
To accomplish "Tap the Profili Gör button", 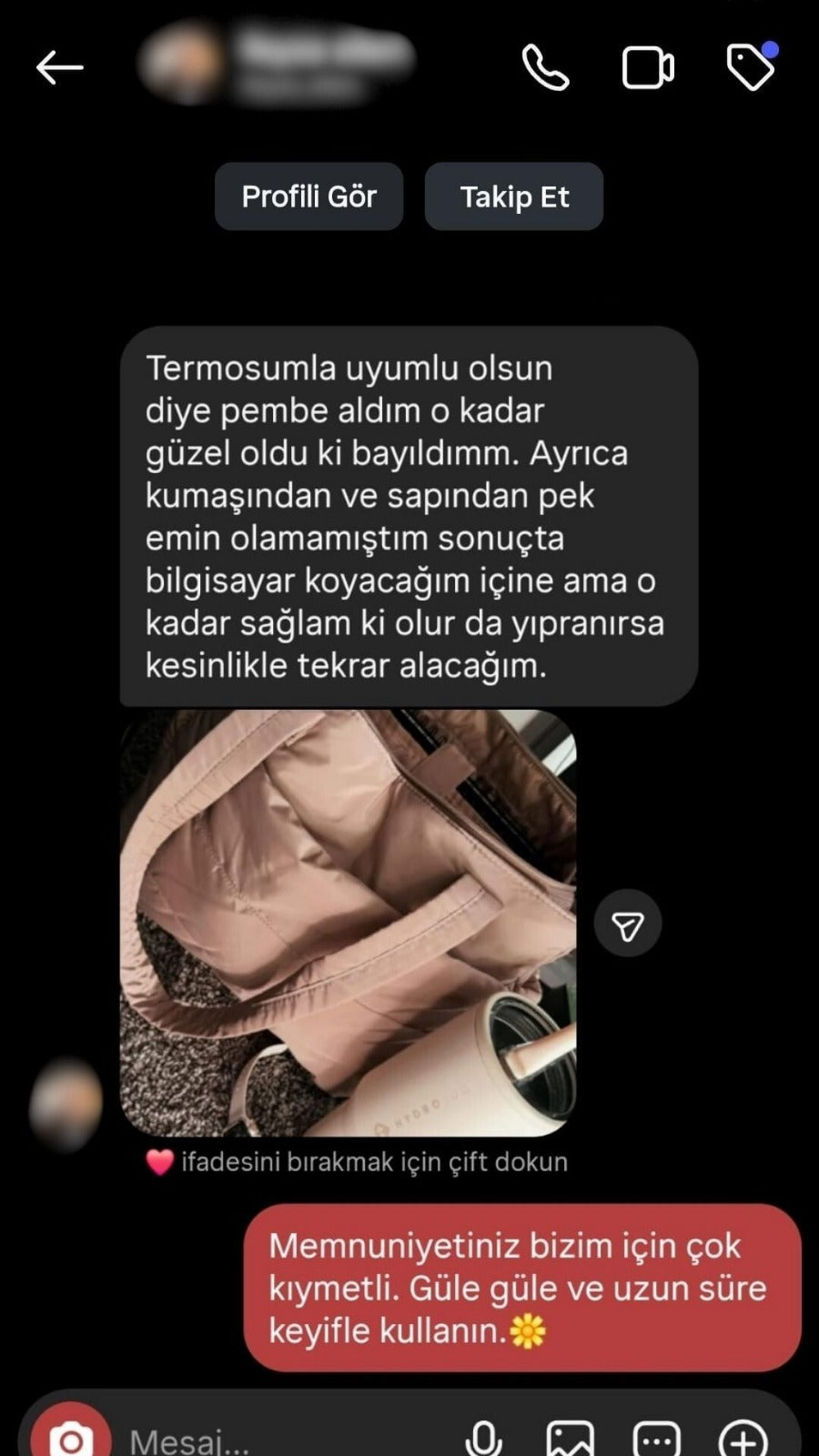I will 308,197.
